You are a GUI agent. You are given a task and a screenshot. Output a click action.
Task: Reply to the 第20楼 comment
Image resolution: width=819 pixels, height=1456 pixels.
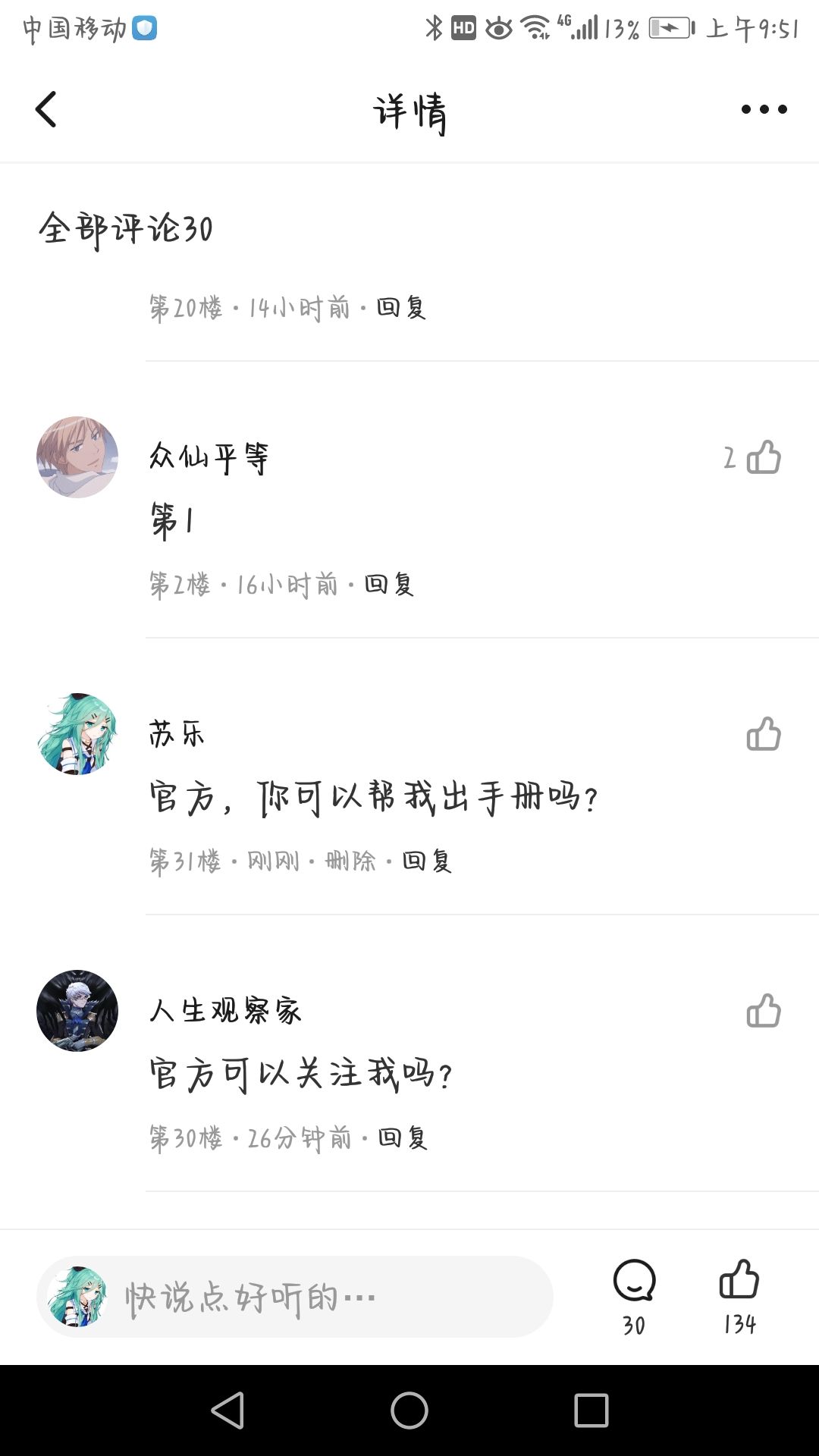[401, 308]
